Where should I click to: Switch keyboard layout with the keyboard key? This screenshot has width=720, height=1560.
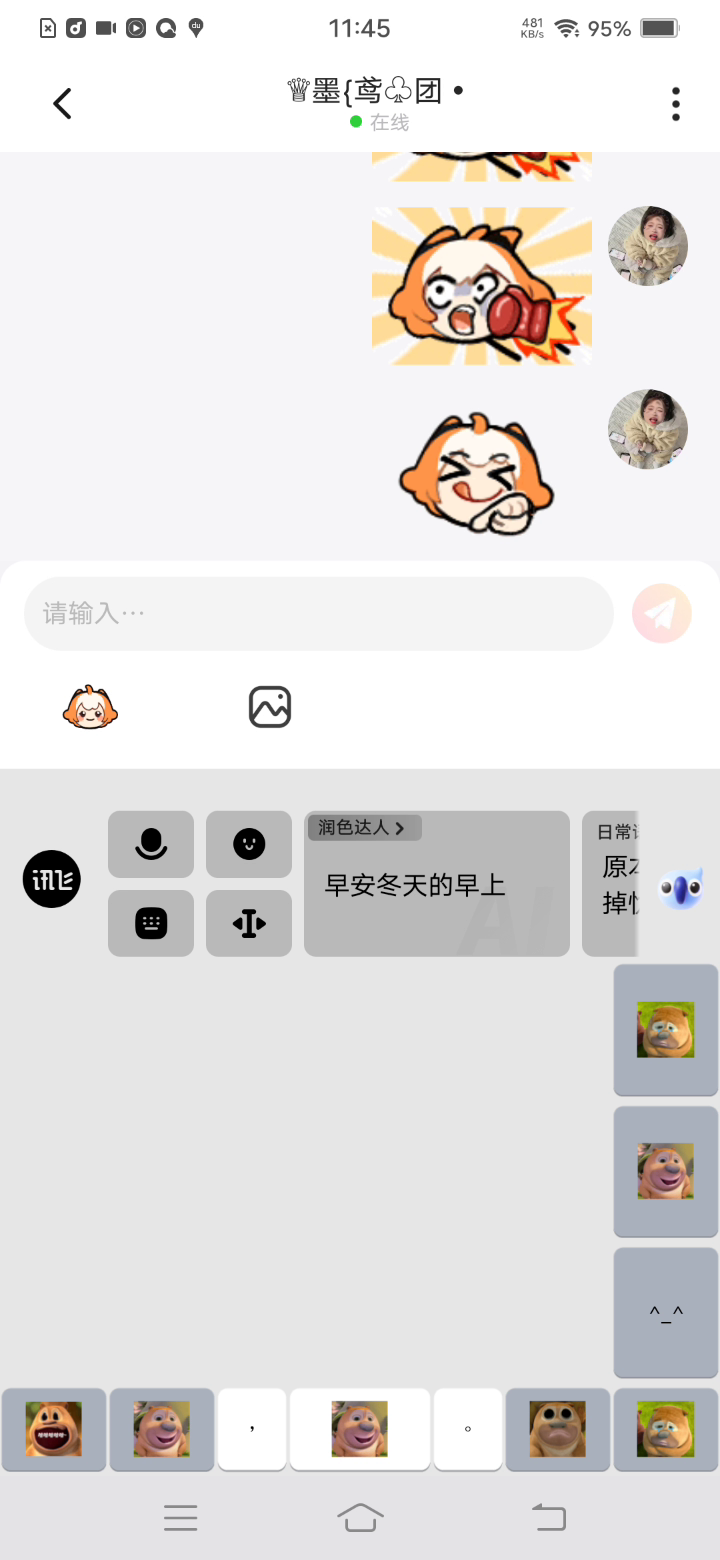point(151,923)
